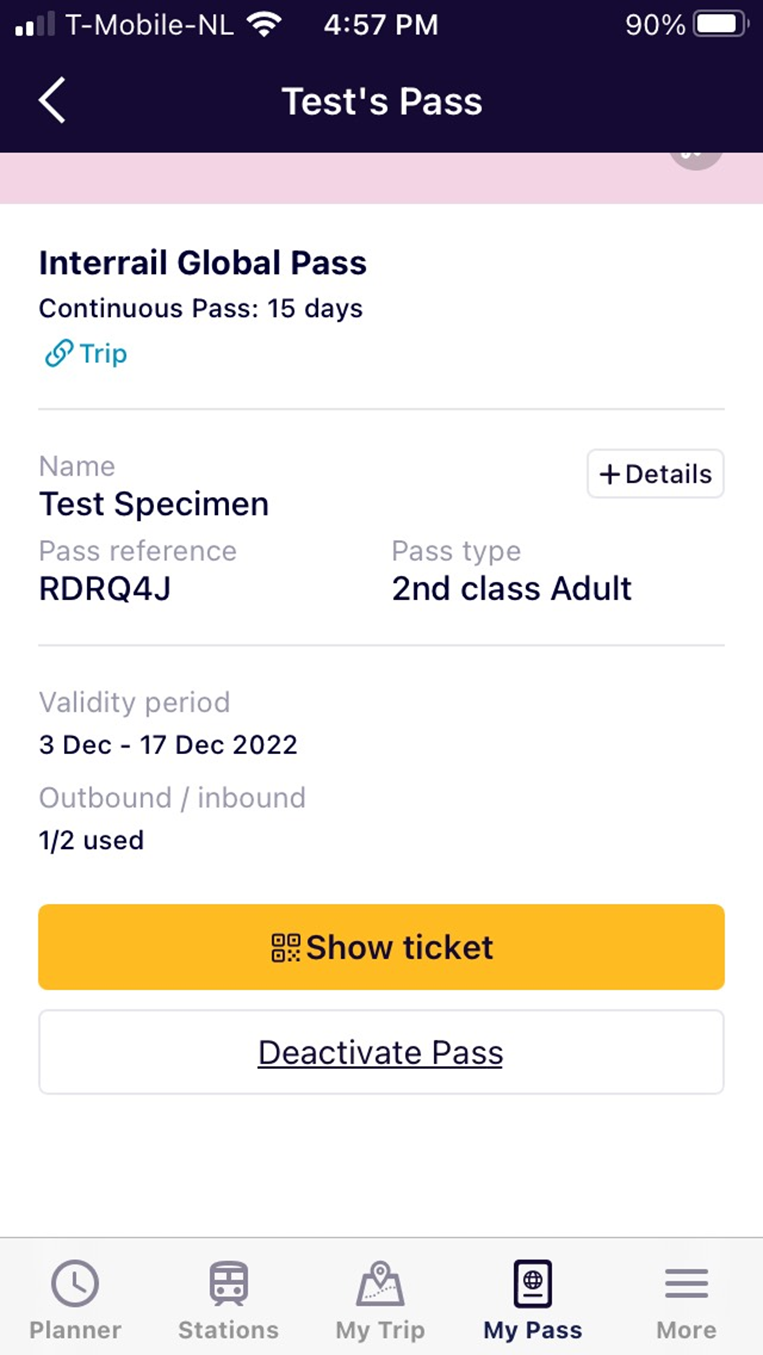Show ticket QR code

pyautogui.click(x=381, y=947)
